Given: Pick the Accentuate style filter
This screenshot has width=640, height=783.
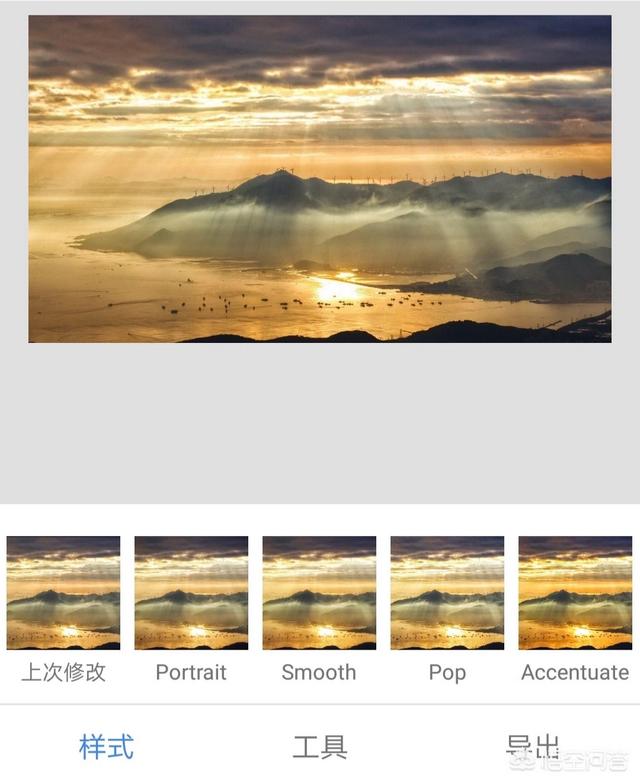Looking at the screenshot, I should tap(575, 594).
